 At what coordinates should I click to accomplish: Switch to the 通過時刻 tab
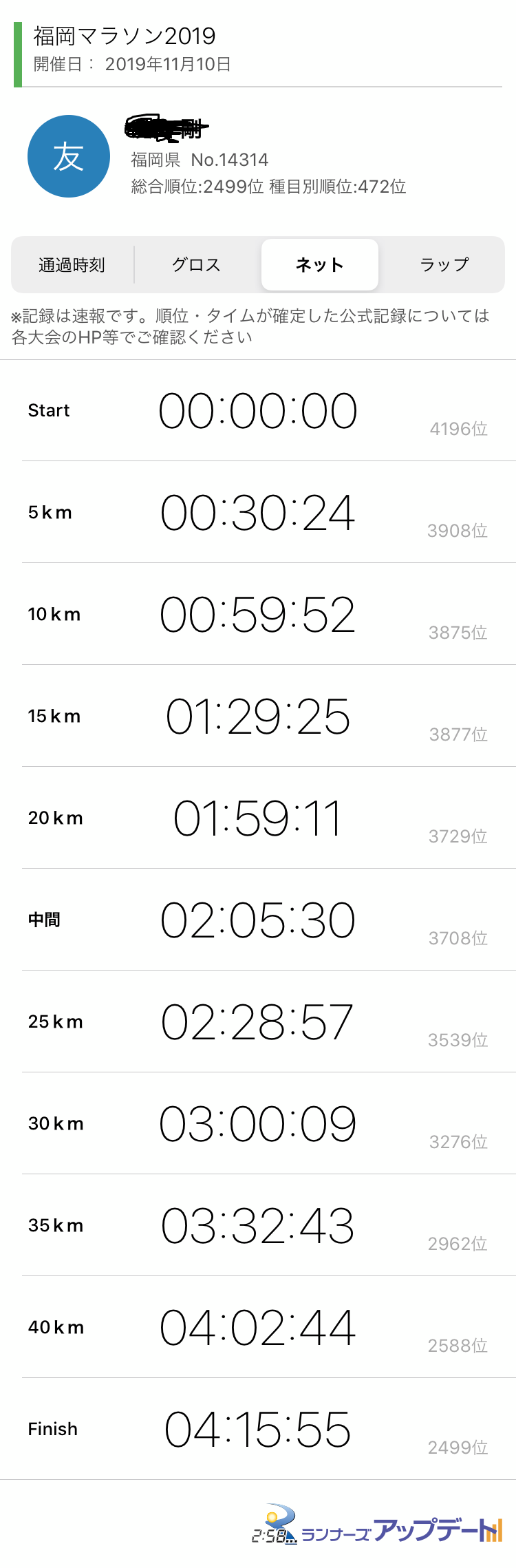tap(72, 265)
